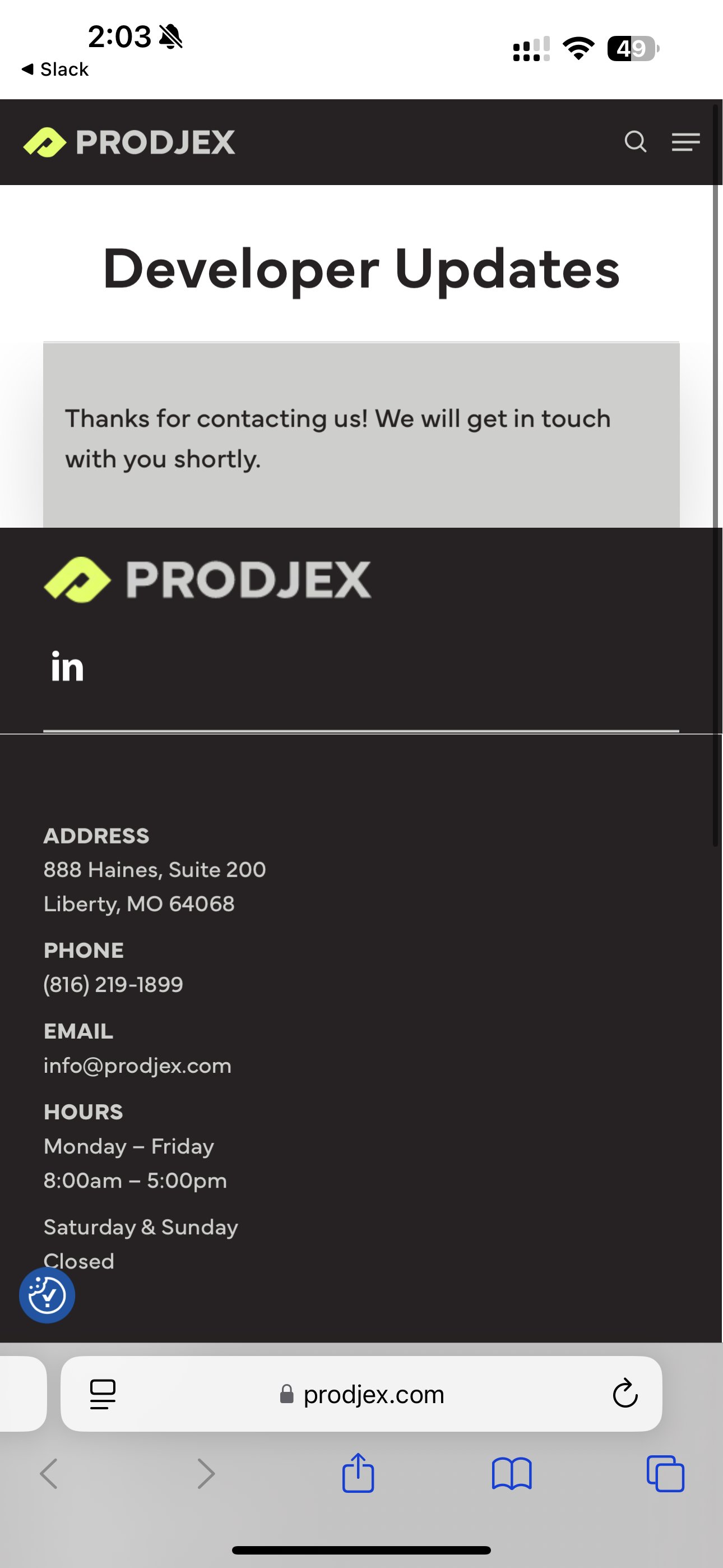This screenshot has width=723, height=1568.
Task: Call the phone number (816) 219-1899
Action: 113,984
